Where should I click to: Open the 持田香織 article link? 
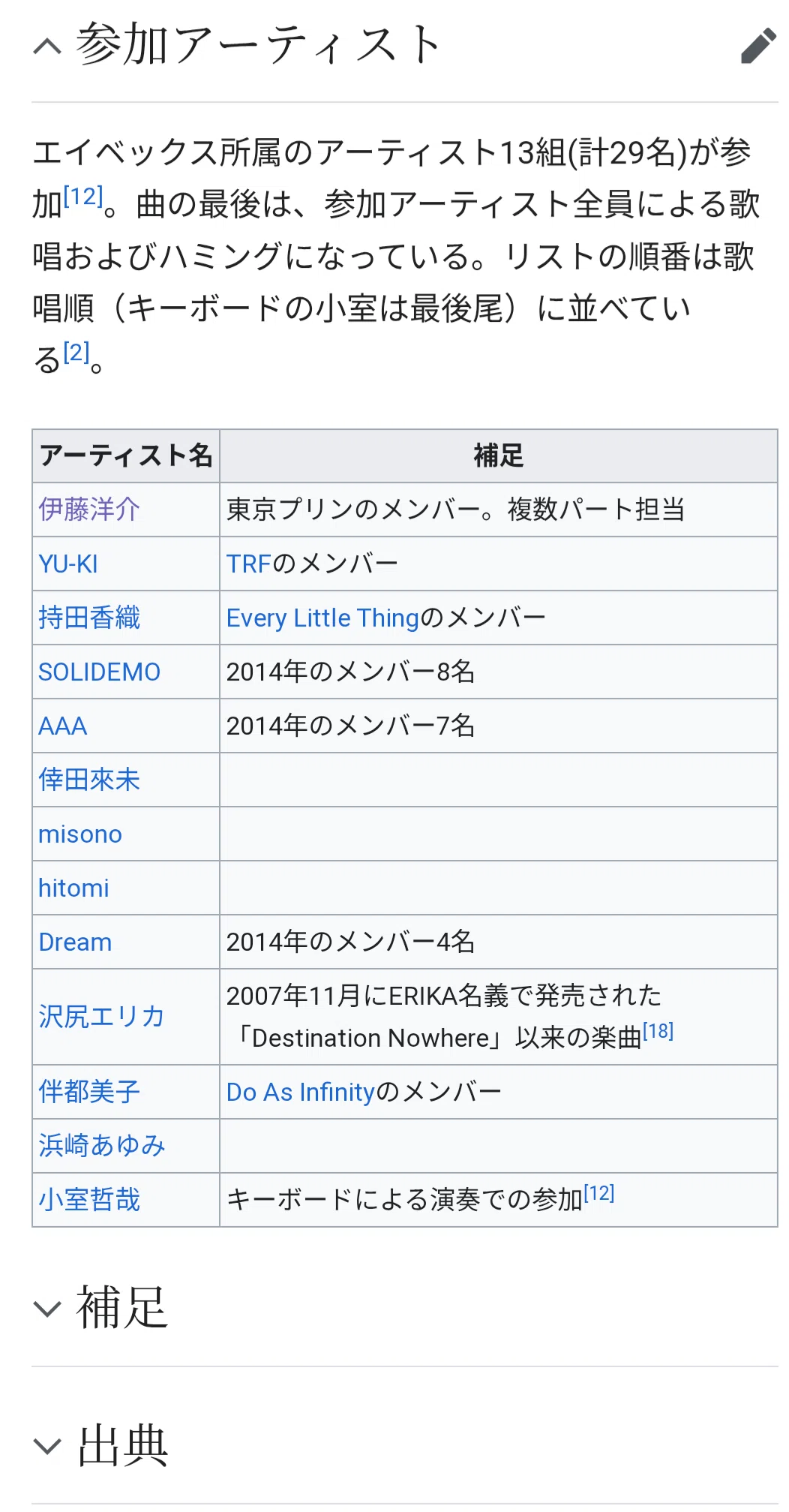[89, 618]
